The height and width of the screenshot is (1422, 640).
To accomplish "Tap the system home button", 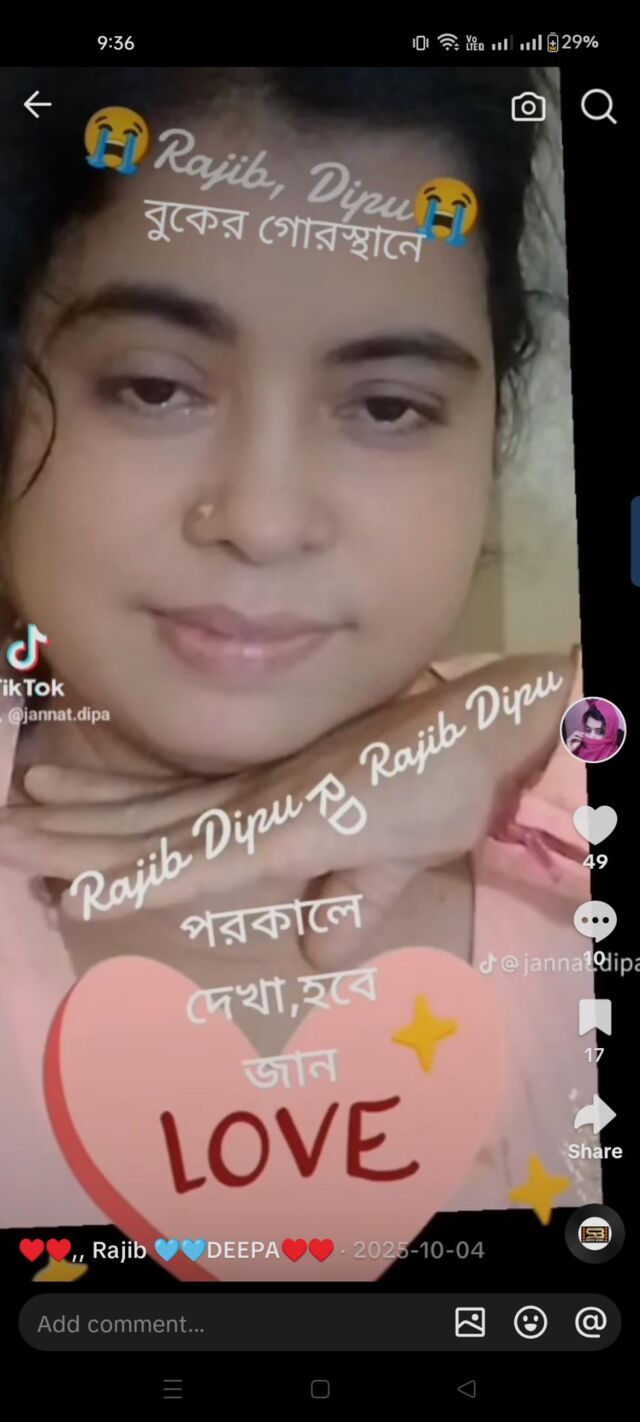I will [320, 1389].
